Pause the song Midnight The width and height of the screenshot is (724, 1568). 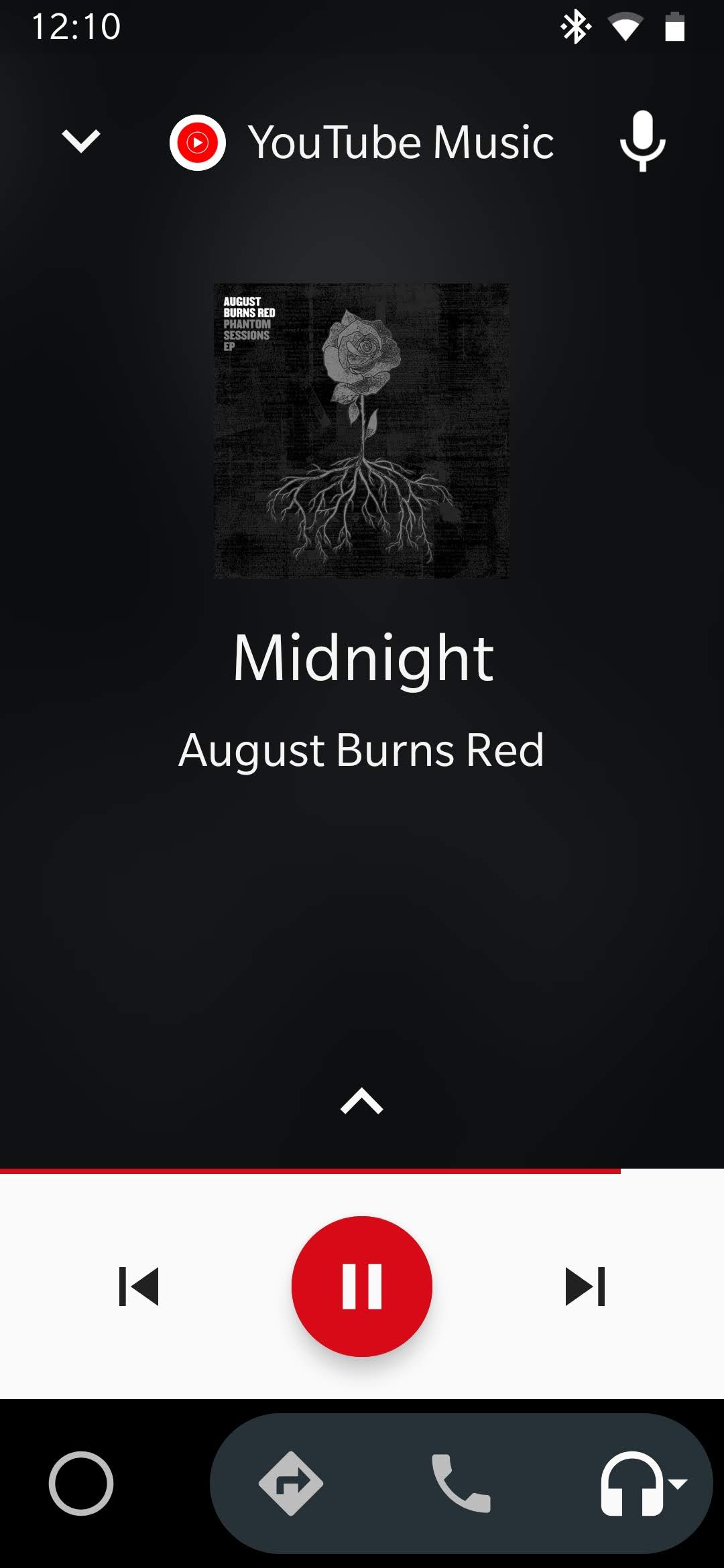tap(362, 1287)
